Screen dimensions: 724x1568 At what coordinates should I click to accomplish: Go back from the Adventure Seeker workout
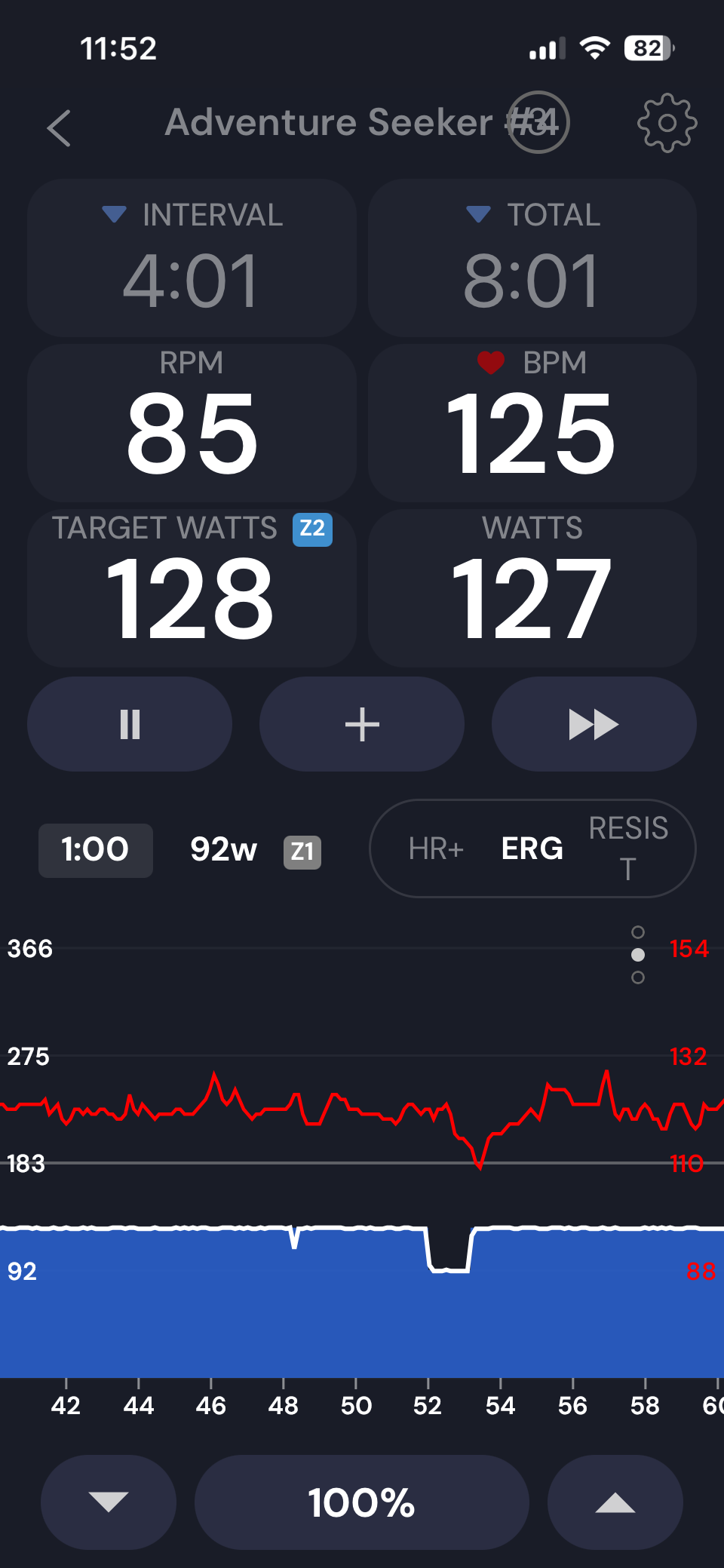click(x=59, y=127)
